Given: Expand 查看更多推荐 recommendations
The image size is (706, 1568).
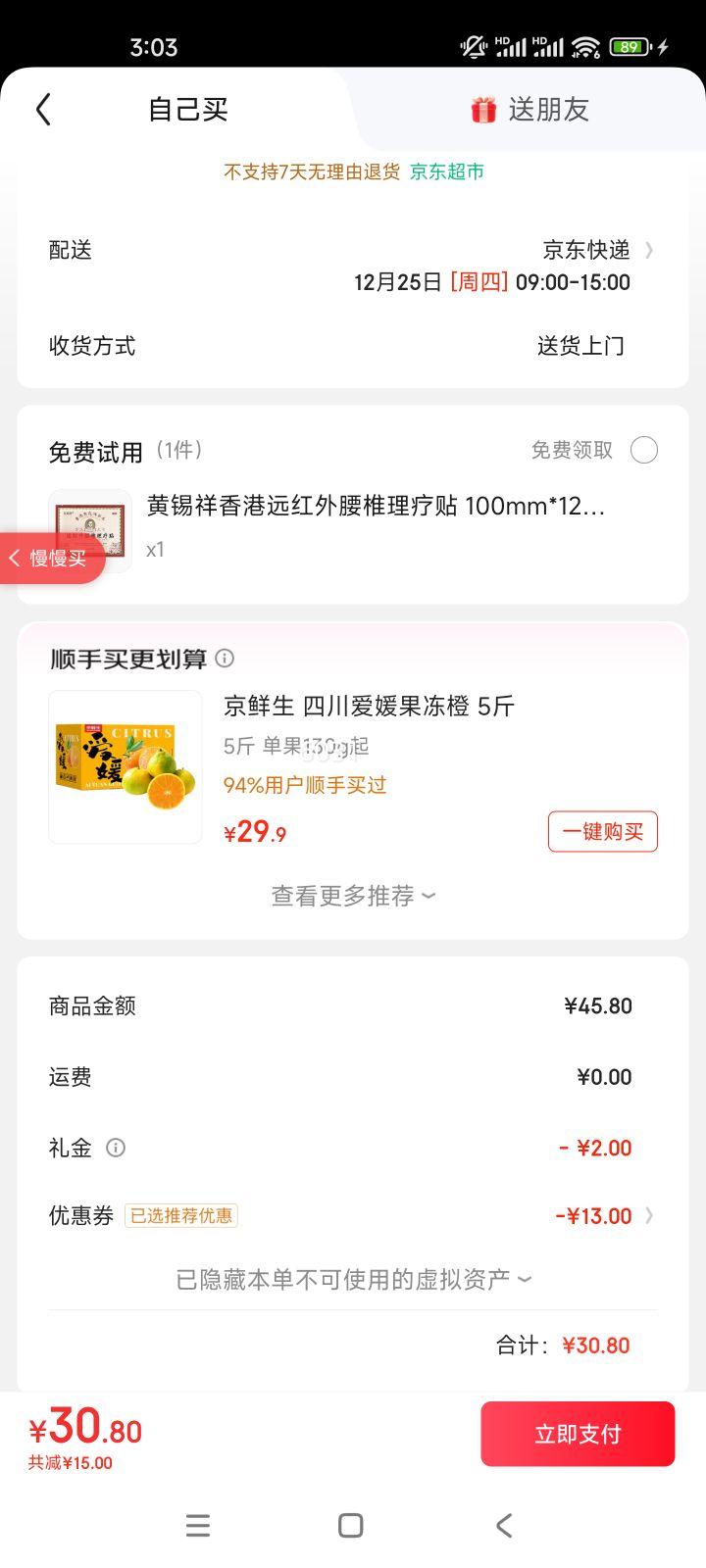Looking at the screenshot, I should 351,895.
